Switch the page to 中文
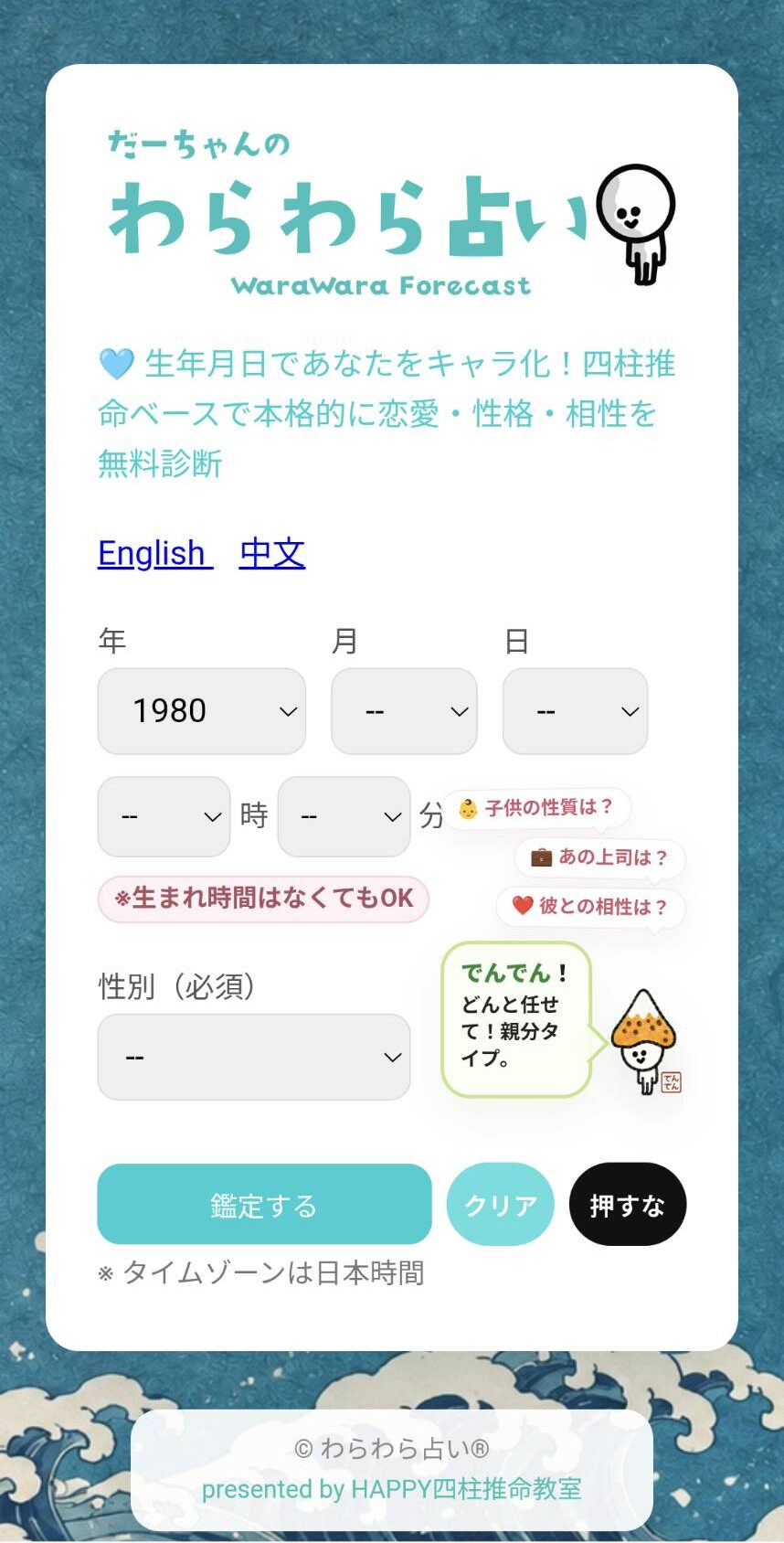This screenshot has height=1543, width=784. [x=272, y=554]
